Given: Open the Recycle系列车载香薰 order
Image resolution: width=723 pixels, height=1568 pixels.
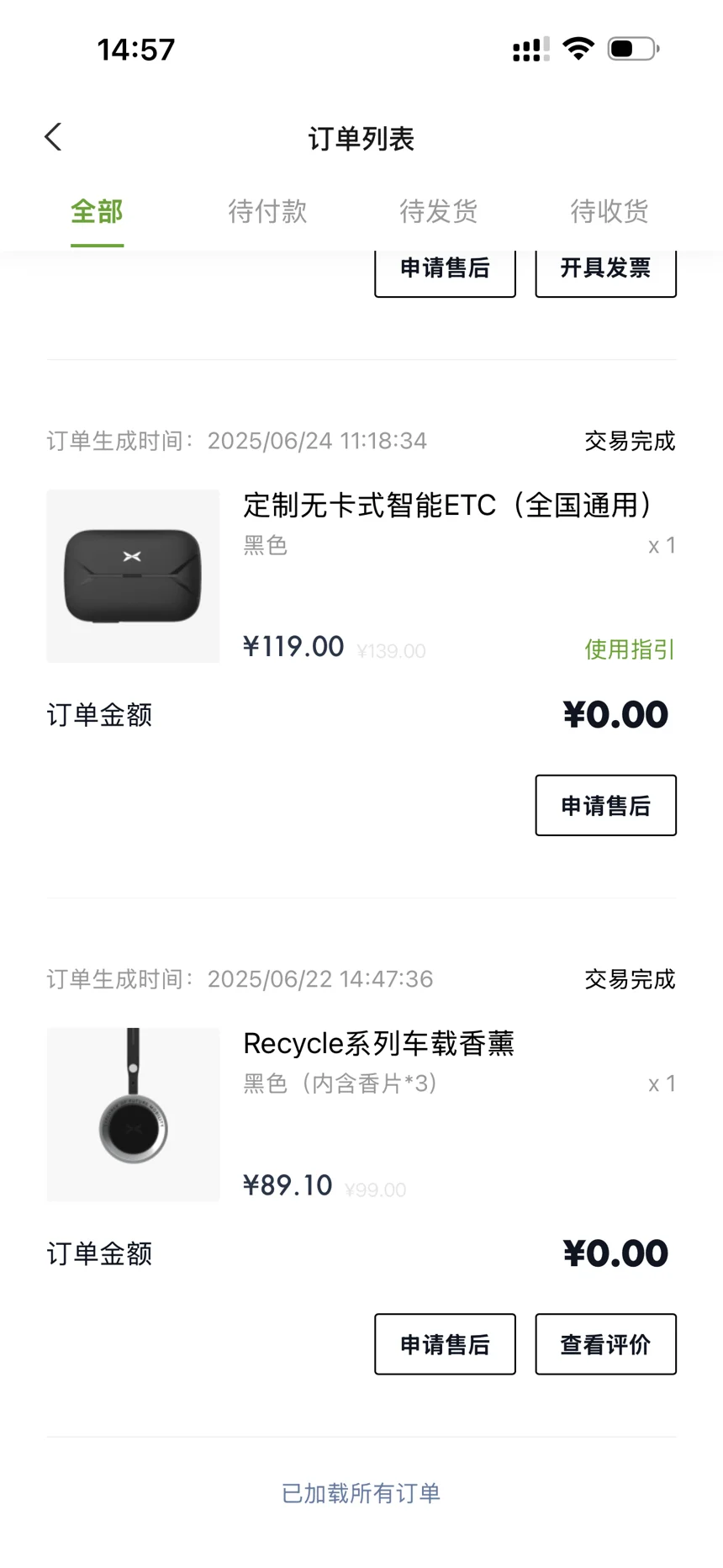Looking at the screenshot, I should pyautogui.click(x=378, y=1044).
